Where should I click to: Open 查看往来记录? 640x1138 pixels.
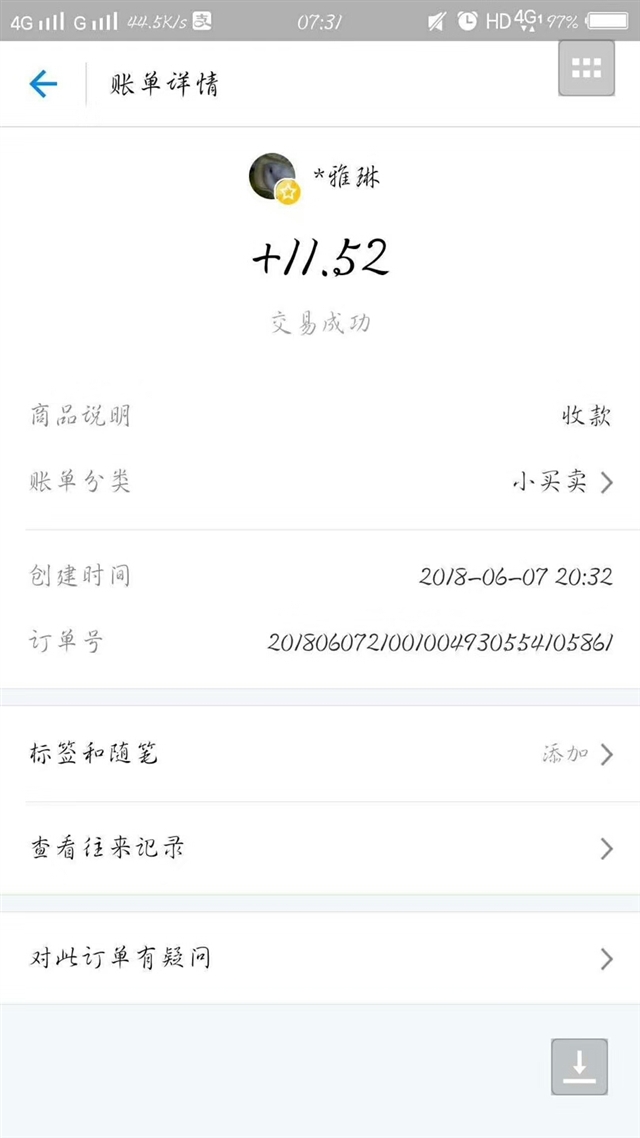click(320, 848)
